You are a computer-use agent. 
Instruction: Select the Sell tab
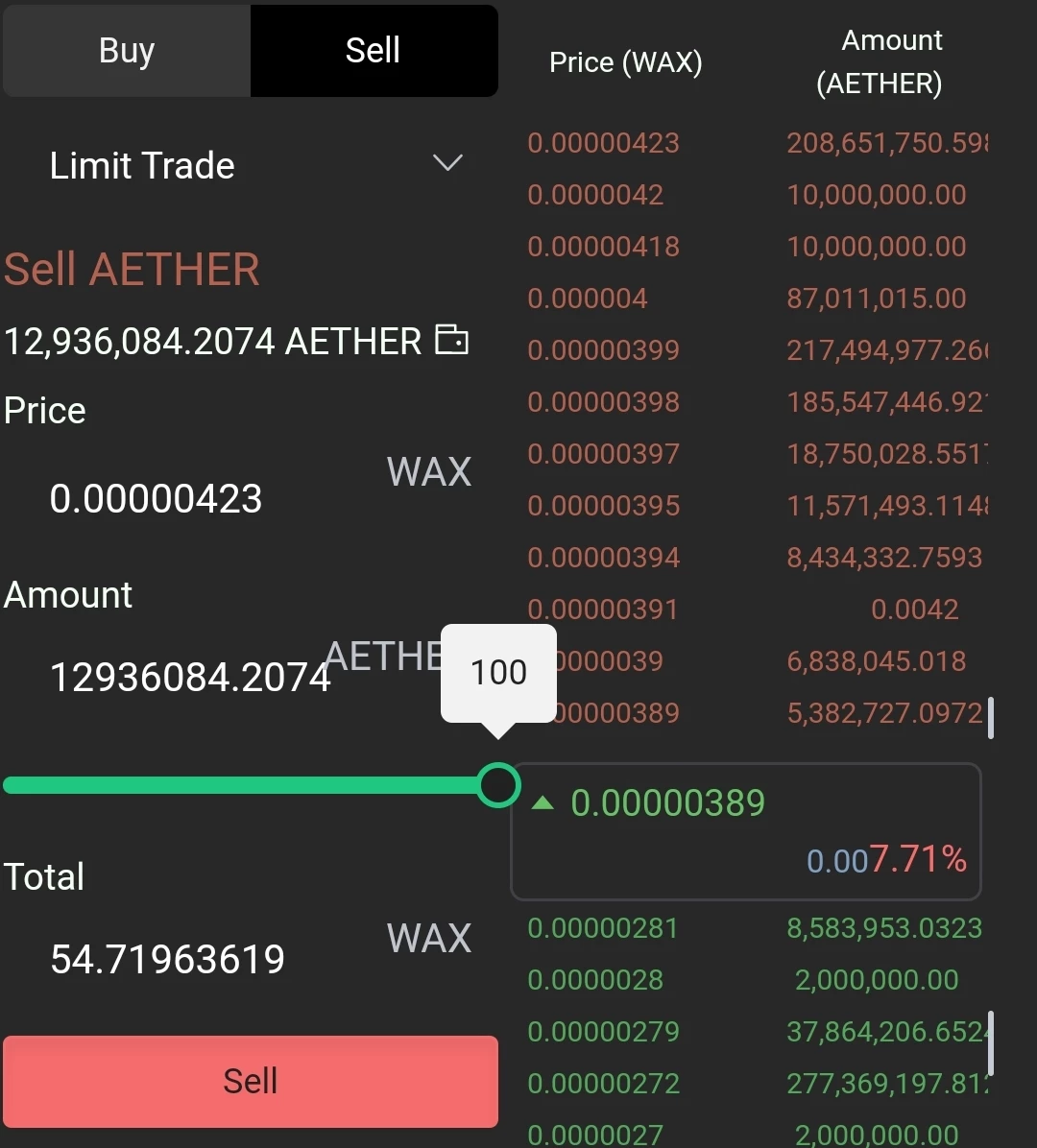(374, 51)
